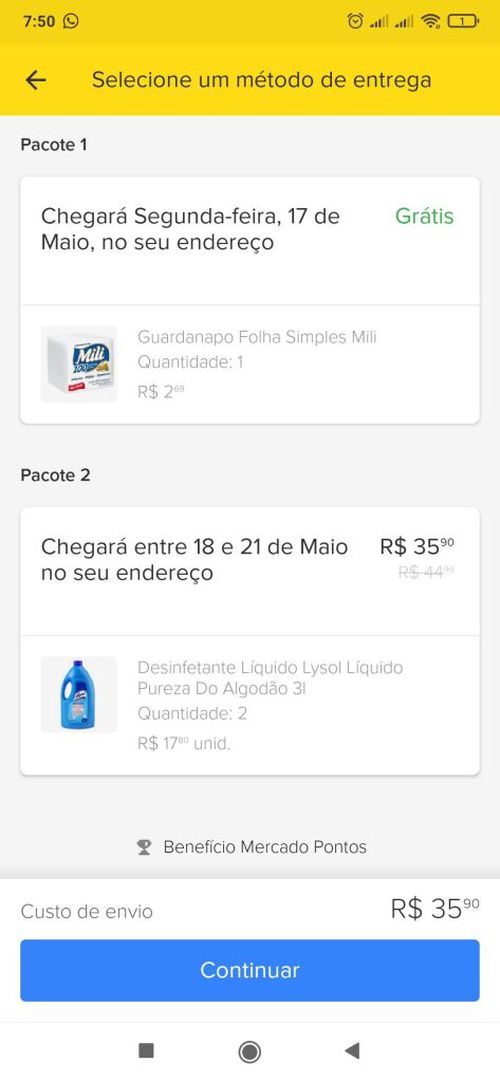Select the free delivery on 17 de Maio
Image resolution: width=500 pixels, height=1082 pixels.
250,241
